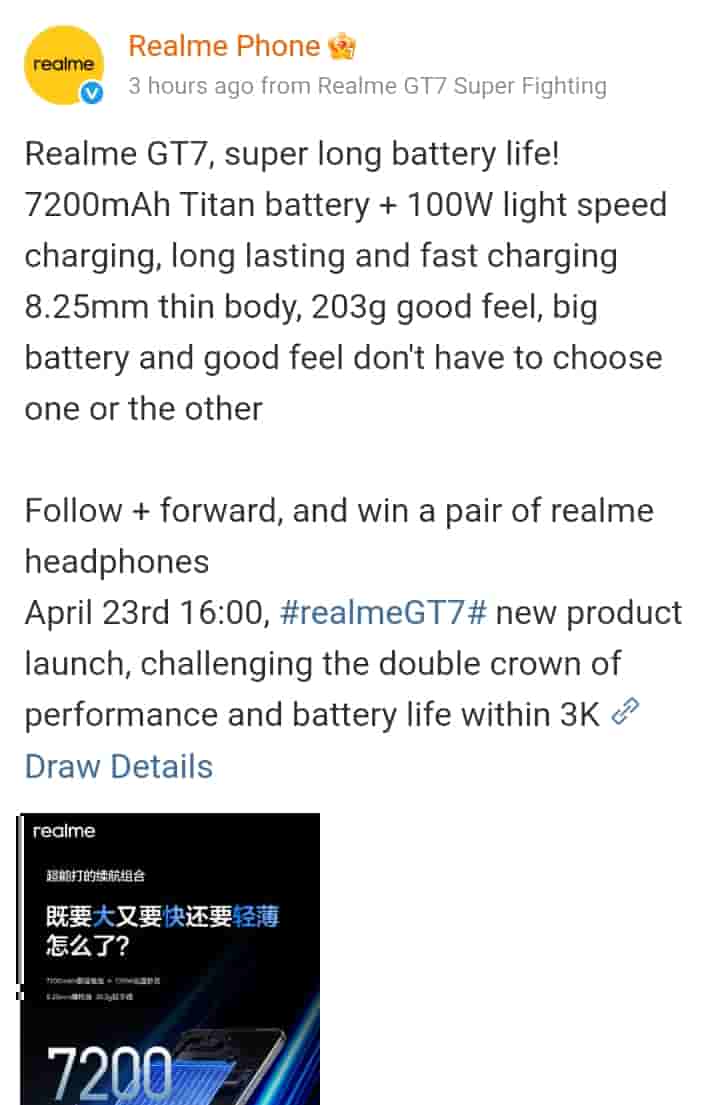Open the Realme Phone username link

click(x=224, y=45)
